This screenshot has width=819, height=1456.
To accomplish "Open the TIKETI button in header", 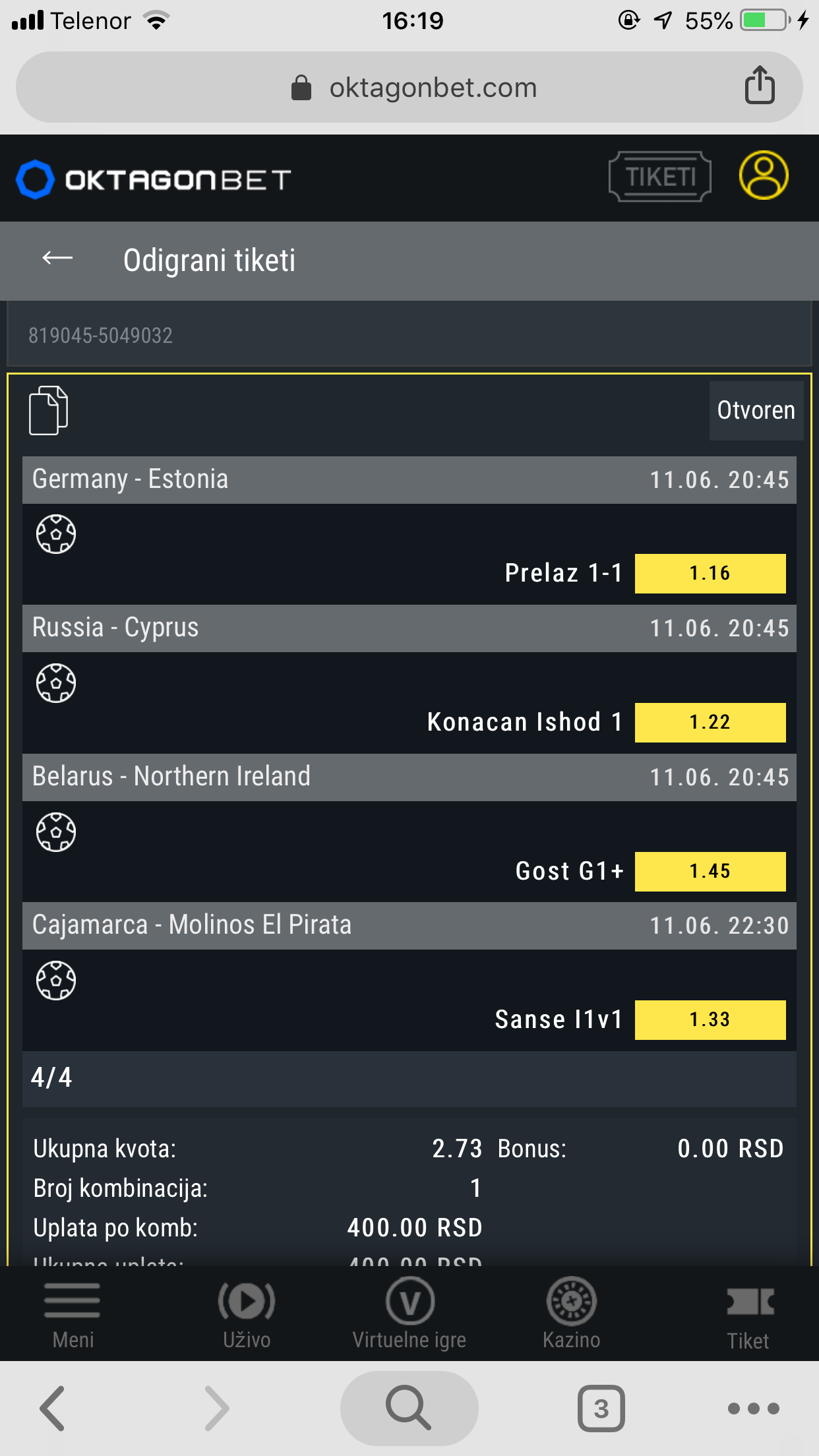I will pyautogui.click(x=659, y=177).
